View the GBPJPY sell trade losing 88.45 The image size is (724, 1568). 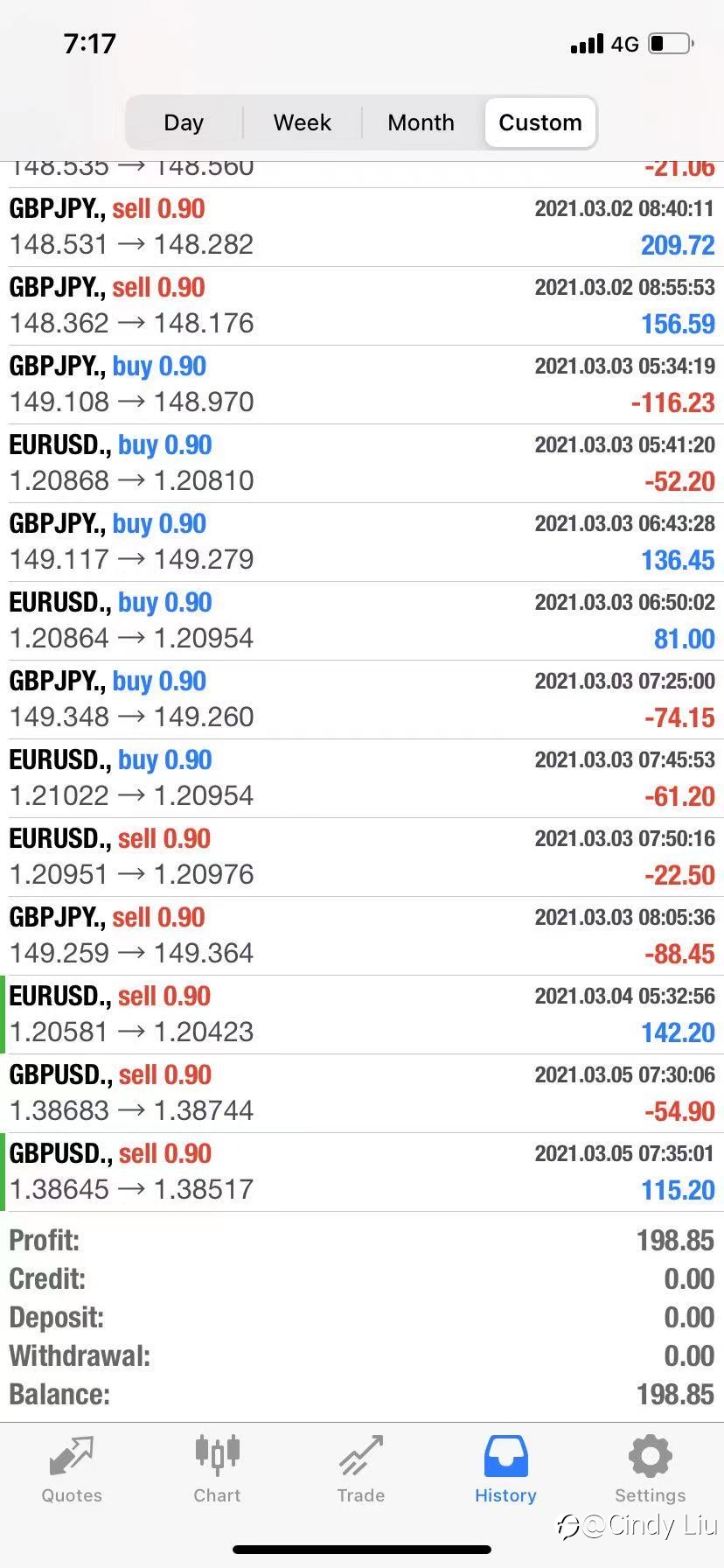(x=362, y=936)
